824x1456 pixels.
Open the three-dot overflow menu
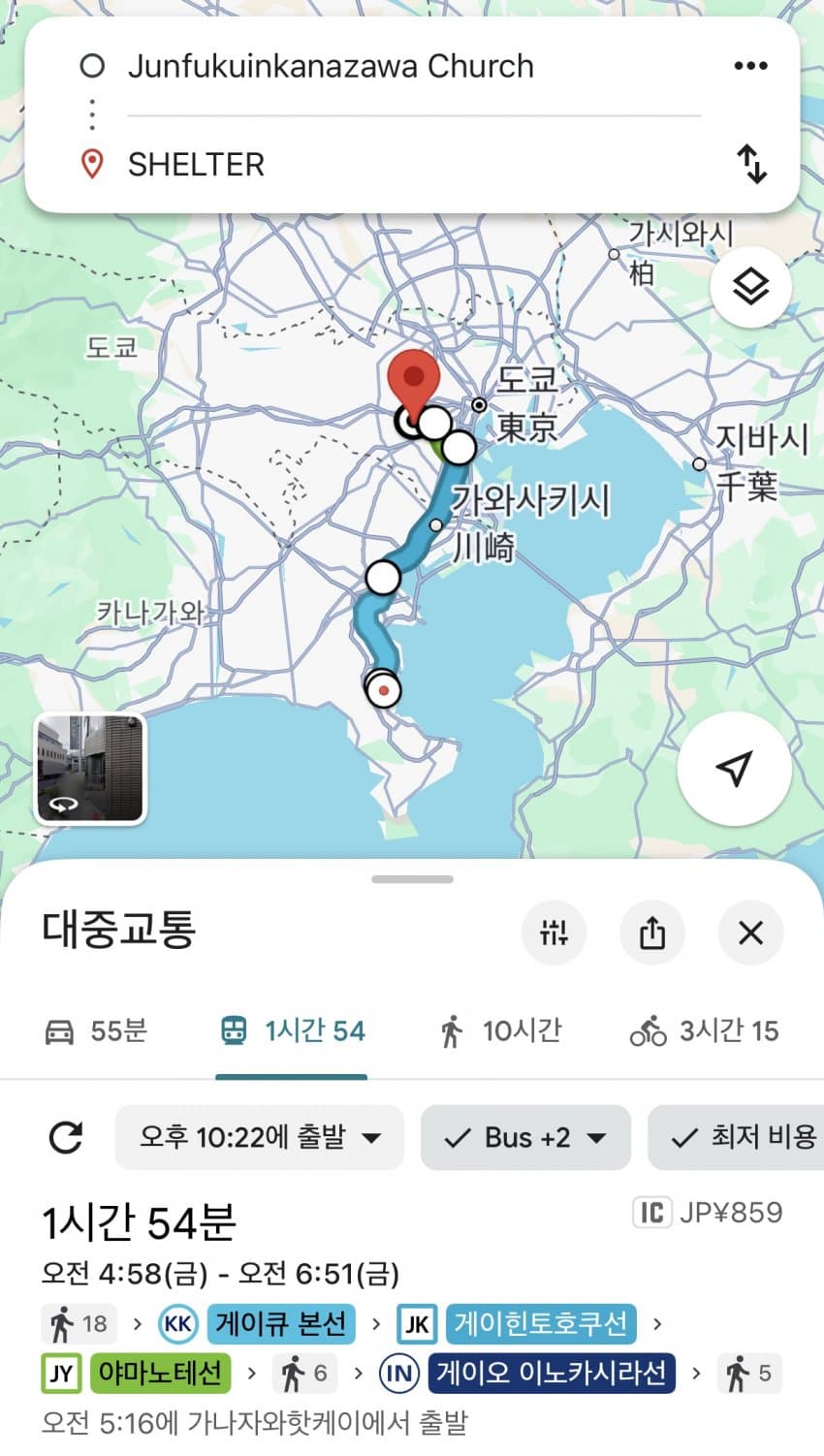pos(750,66)
